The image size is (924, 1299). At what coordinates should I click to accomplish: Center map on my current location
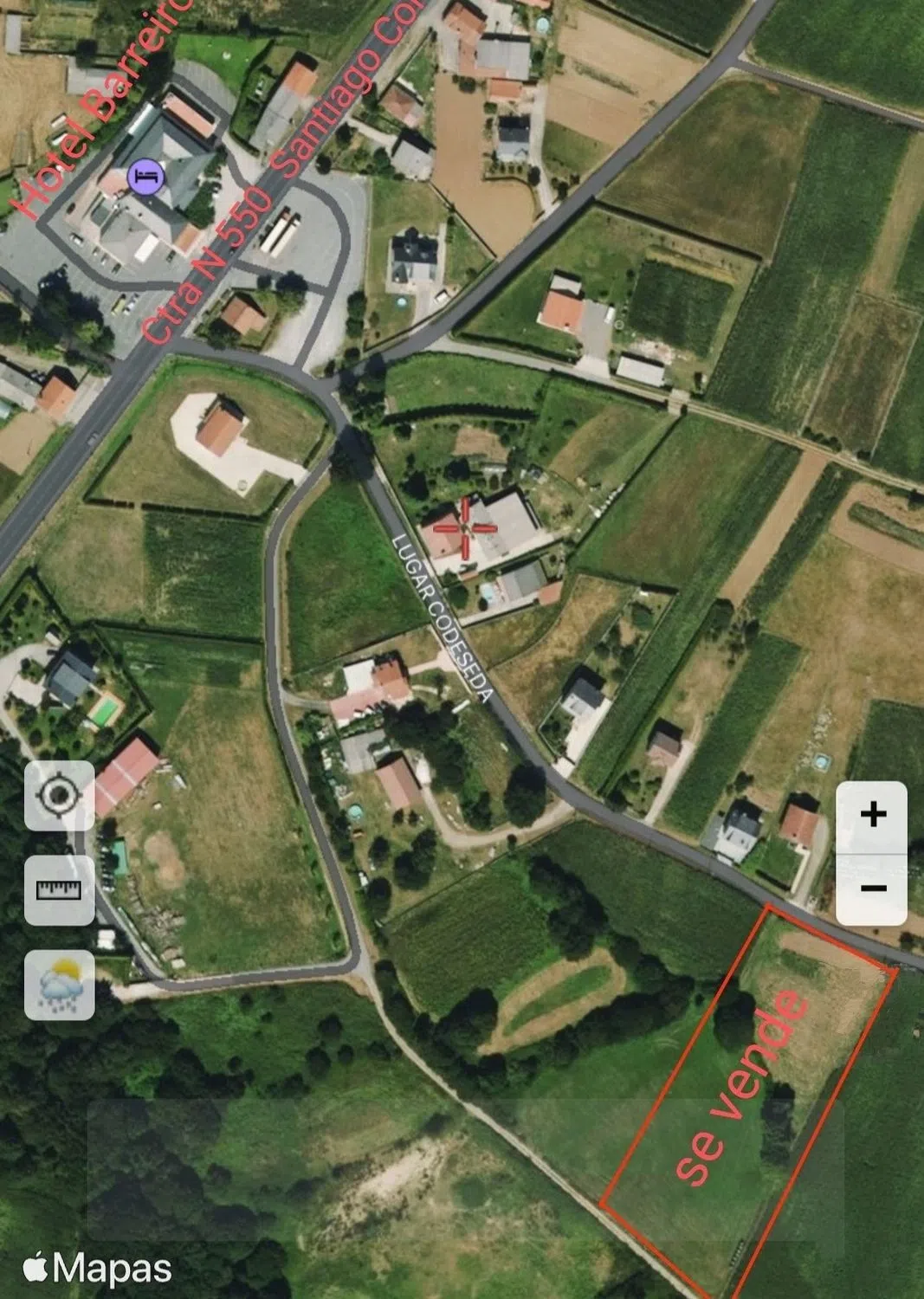coord(59,795)
